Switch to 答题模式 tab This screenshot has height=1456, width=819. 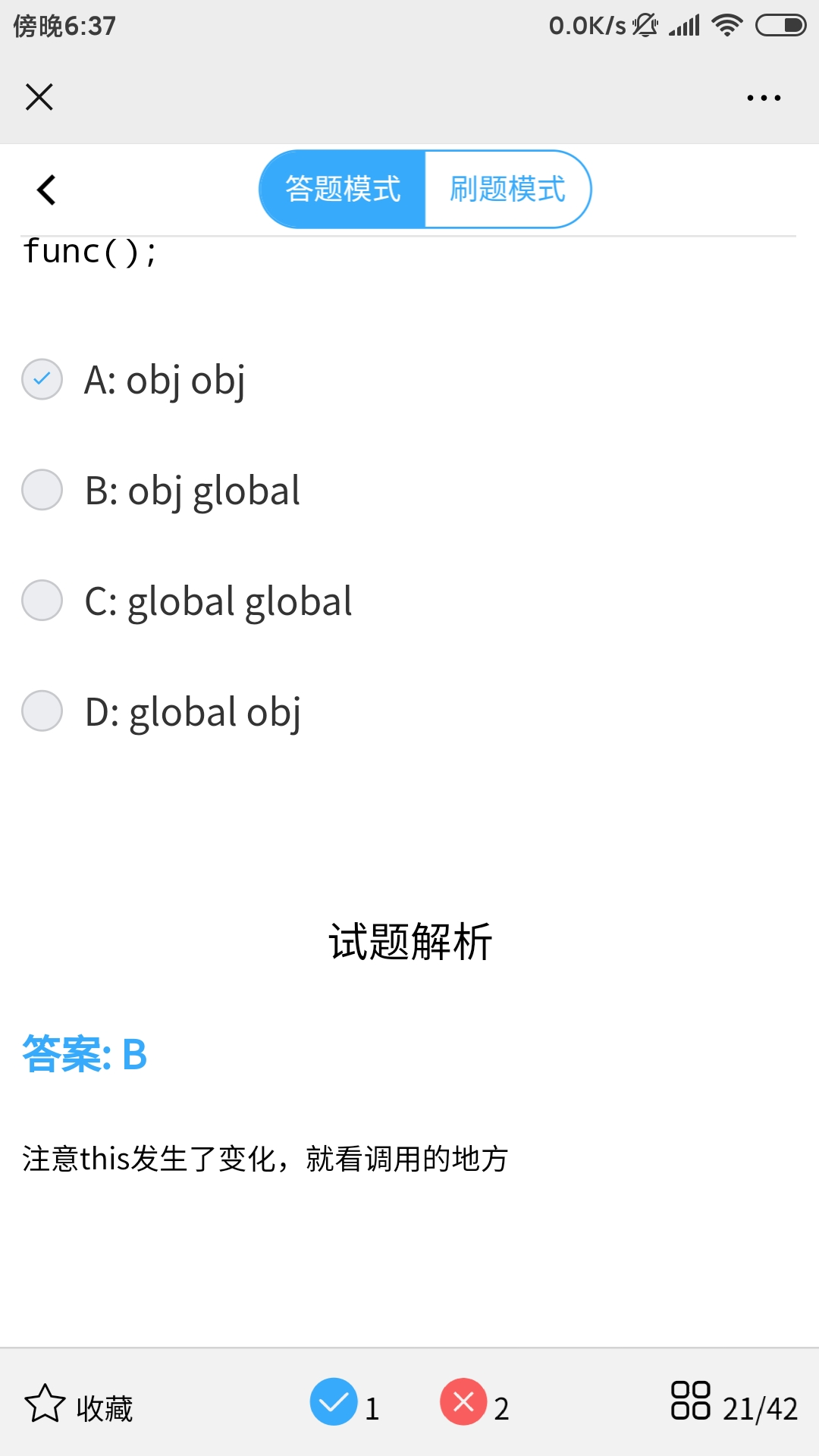tap(343, 190)
